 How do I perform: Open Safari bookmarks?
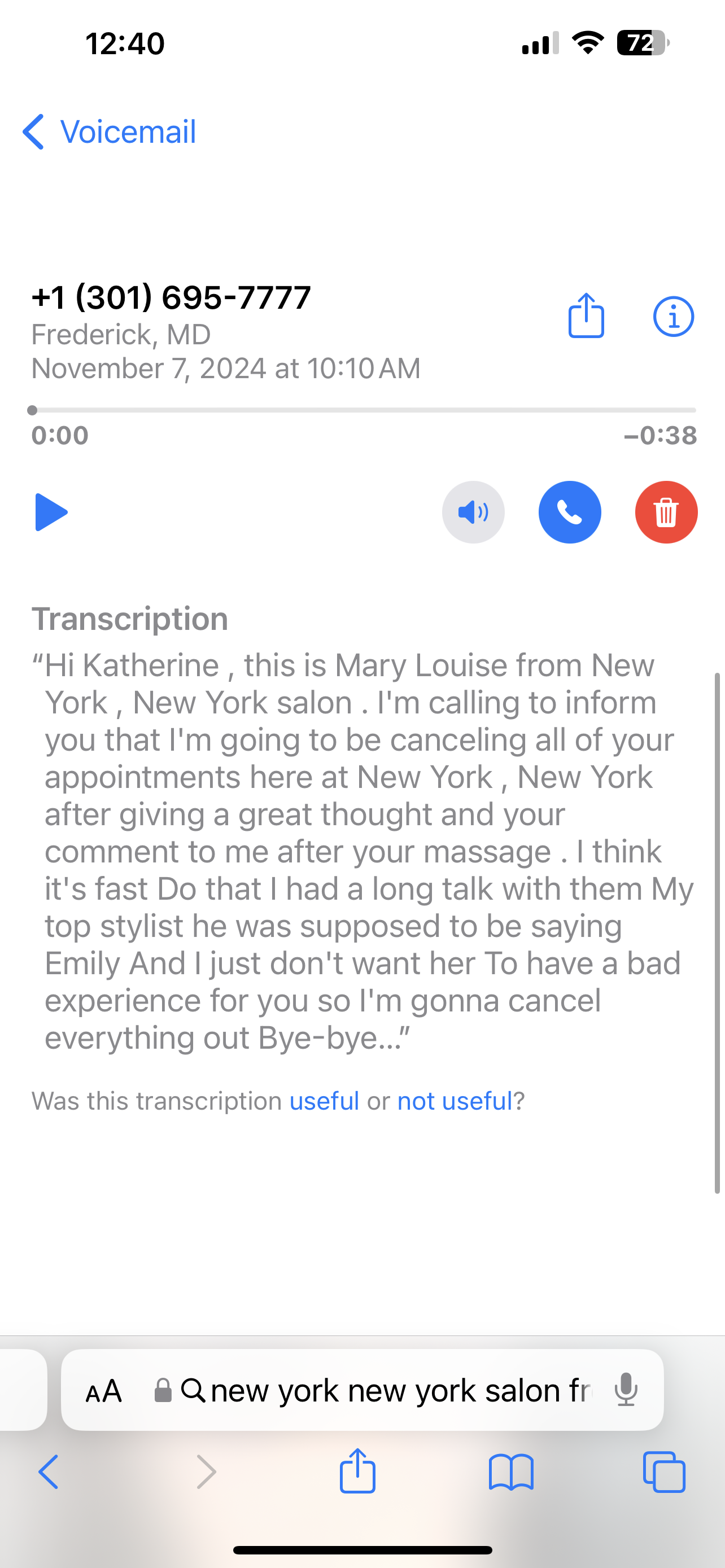(x=511, y=1473)
